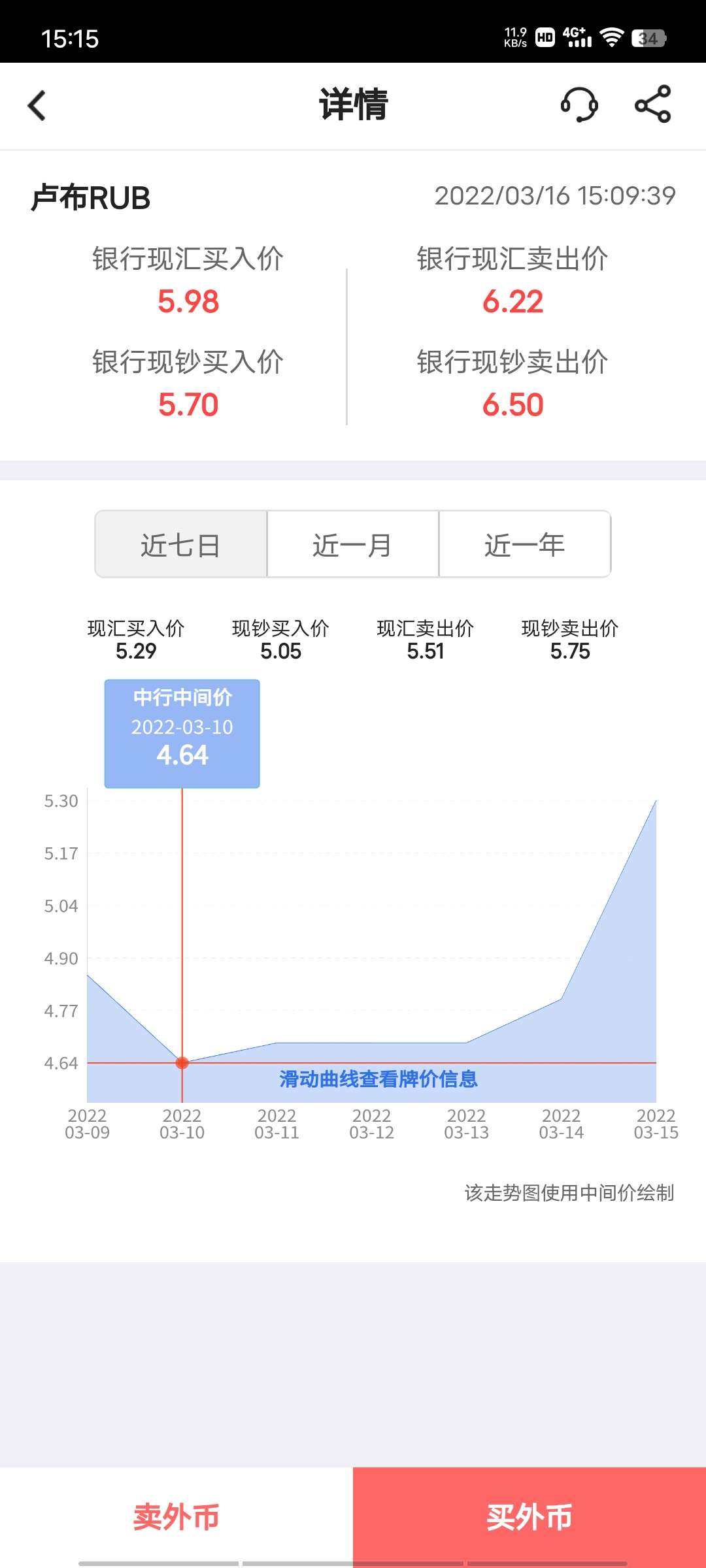This screenshot has width=706, height=1568.
Task: Tap the 买外币 button
Action: pos(529,1517)
